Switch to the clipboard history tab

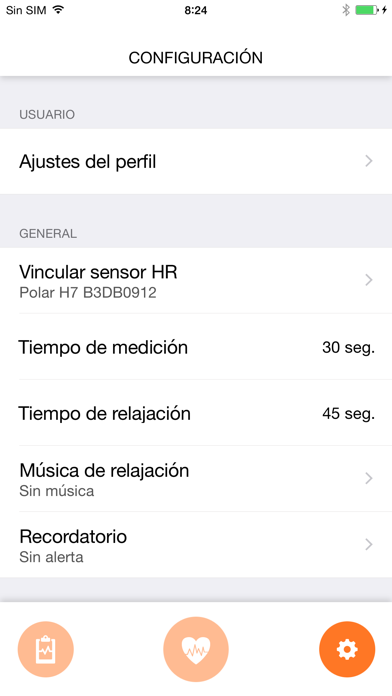click(x=46, y=649)
